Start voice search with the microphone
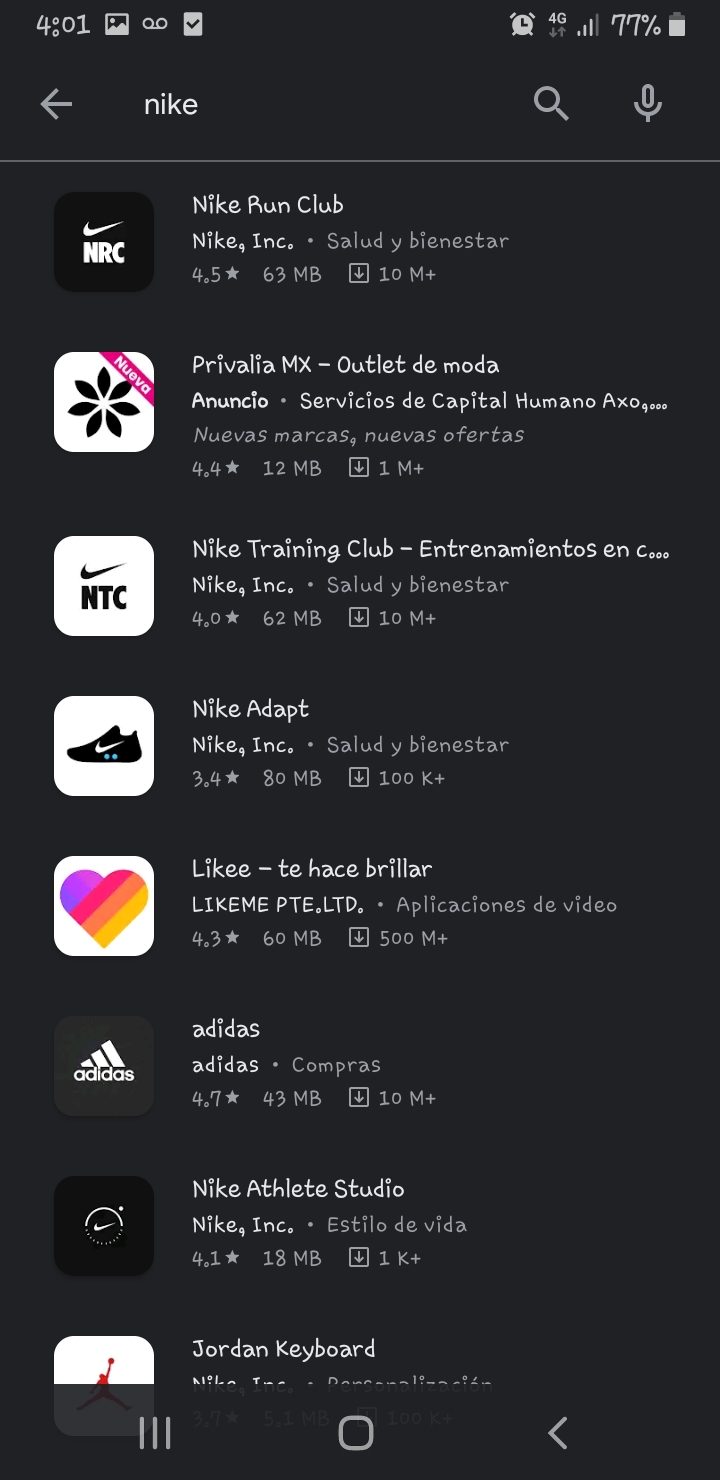This screenshot has height=1480, width=720. [648, 104]
